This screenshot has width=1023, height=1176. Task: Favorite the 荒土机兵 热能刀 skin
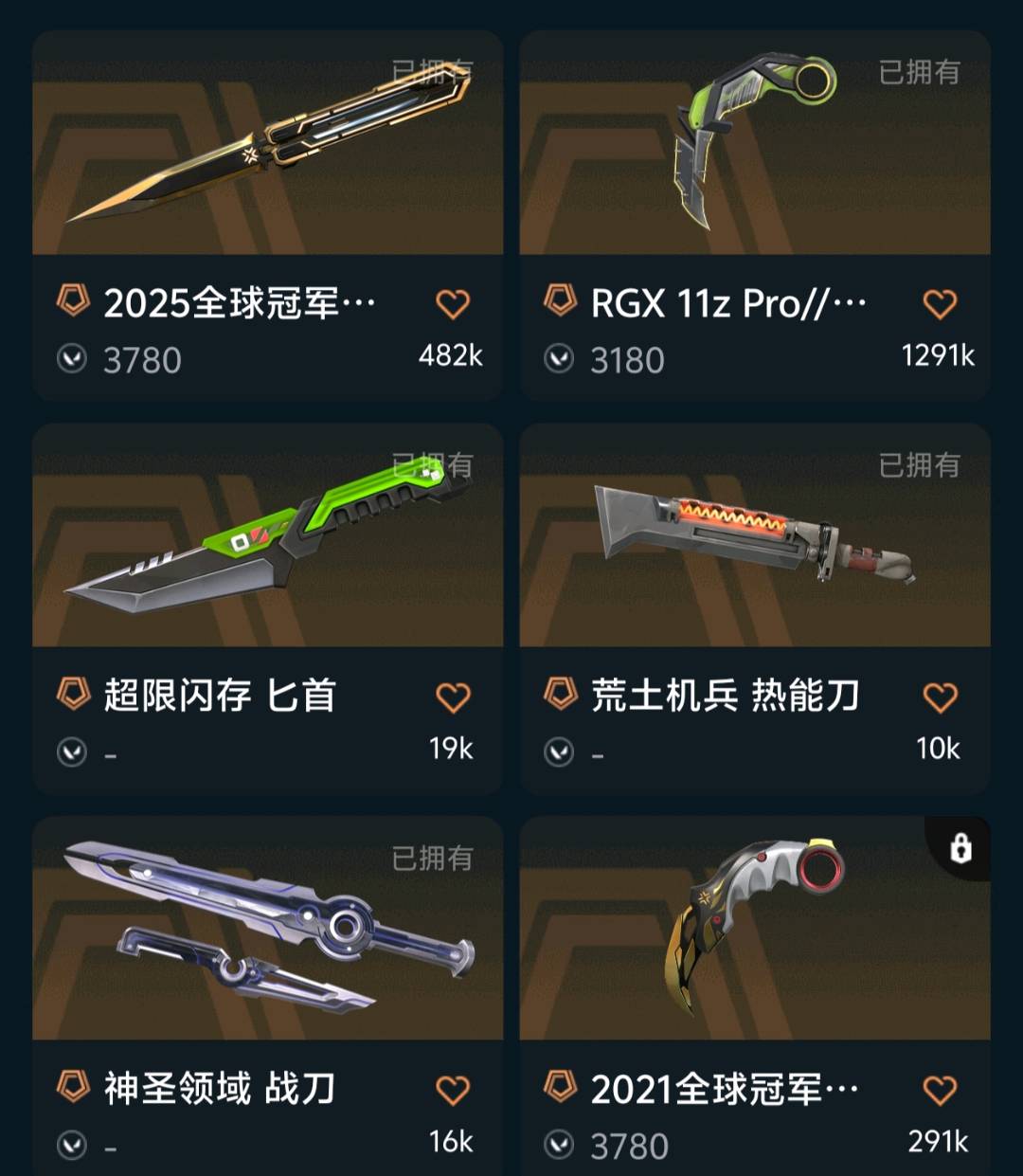coord(940,697)
